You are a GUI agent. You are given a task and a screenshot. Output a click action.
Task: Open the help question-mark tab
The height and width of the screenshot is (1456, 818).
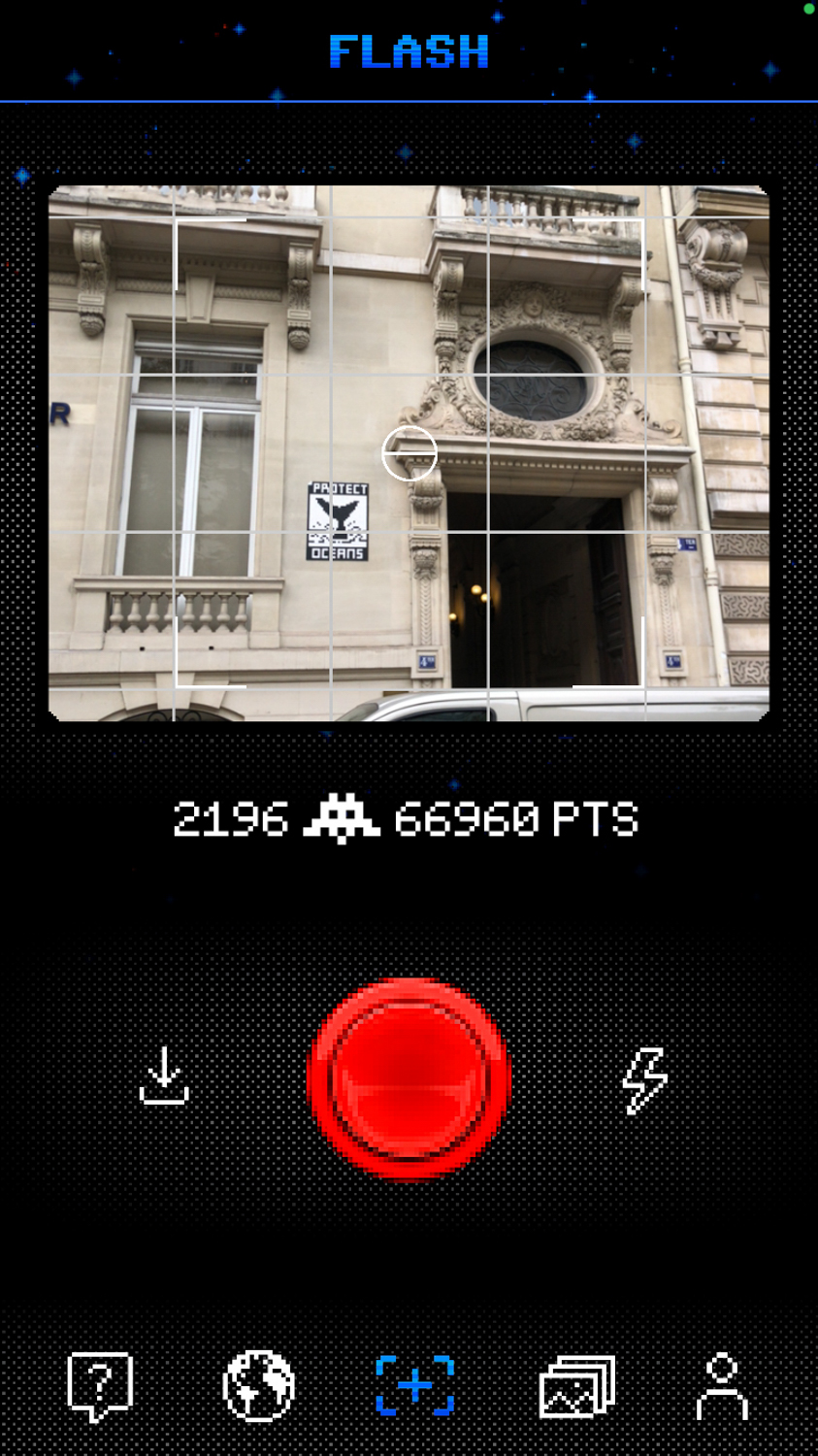pos(100,1386)
